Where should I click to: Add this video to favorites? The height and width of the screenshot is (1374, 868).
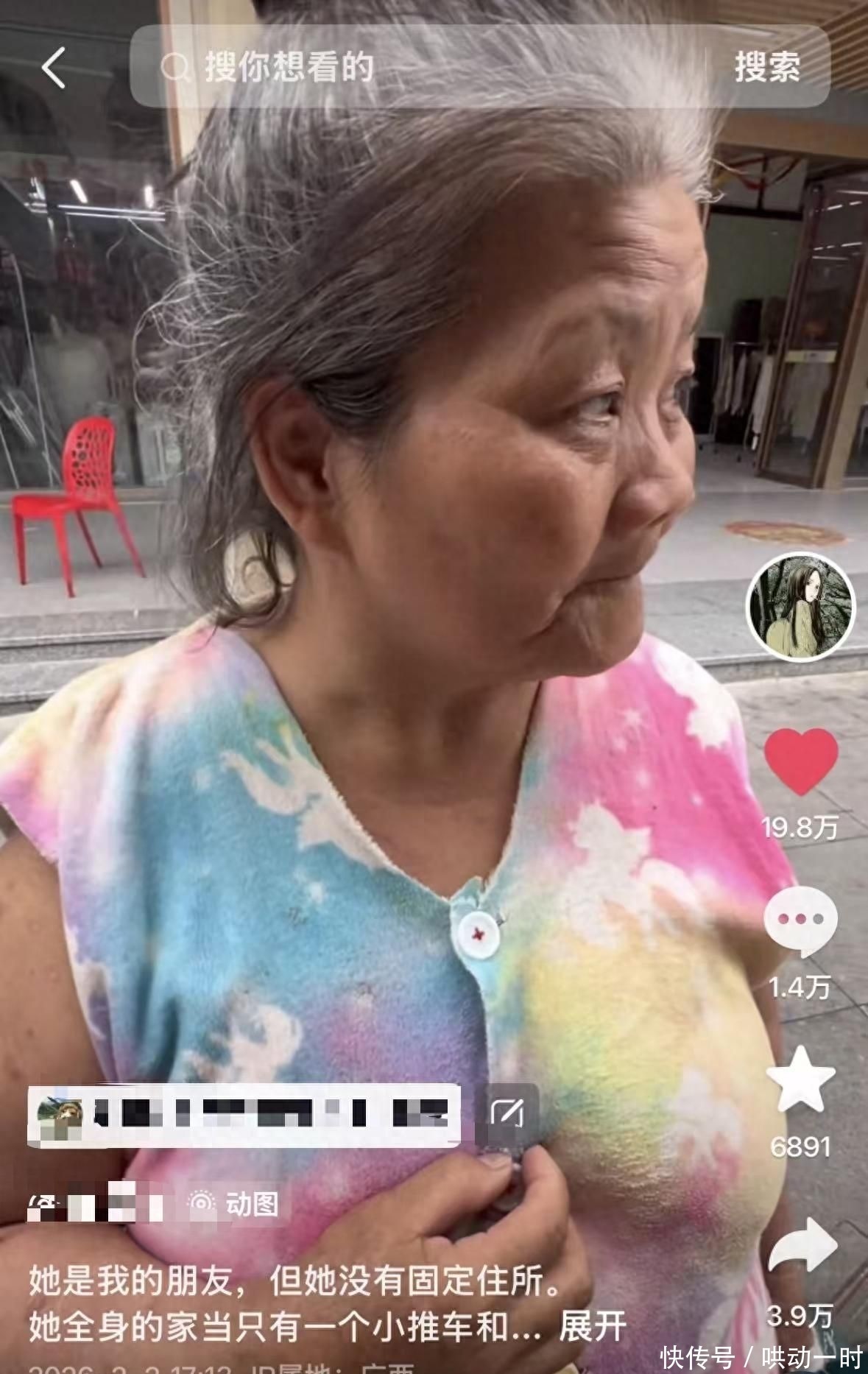click(x=801, y=1081)
